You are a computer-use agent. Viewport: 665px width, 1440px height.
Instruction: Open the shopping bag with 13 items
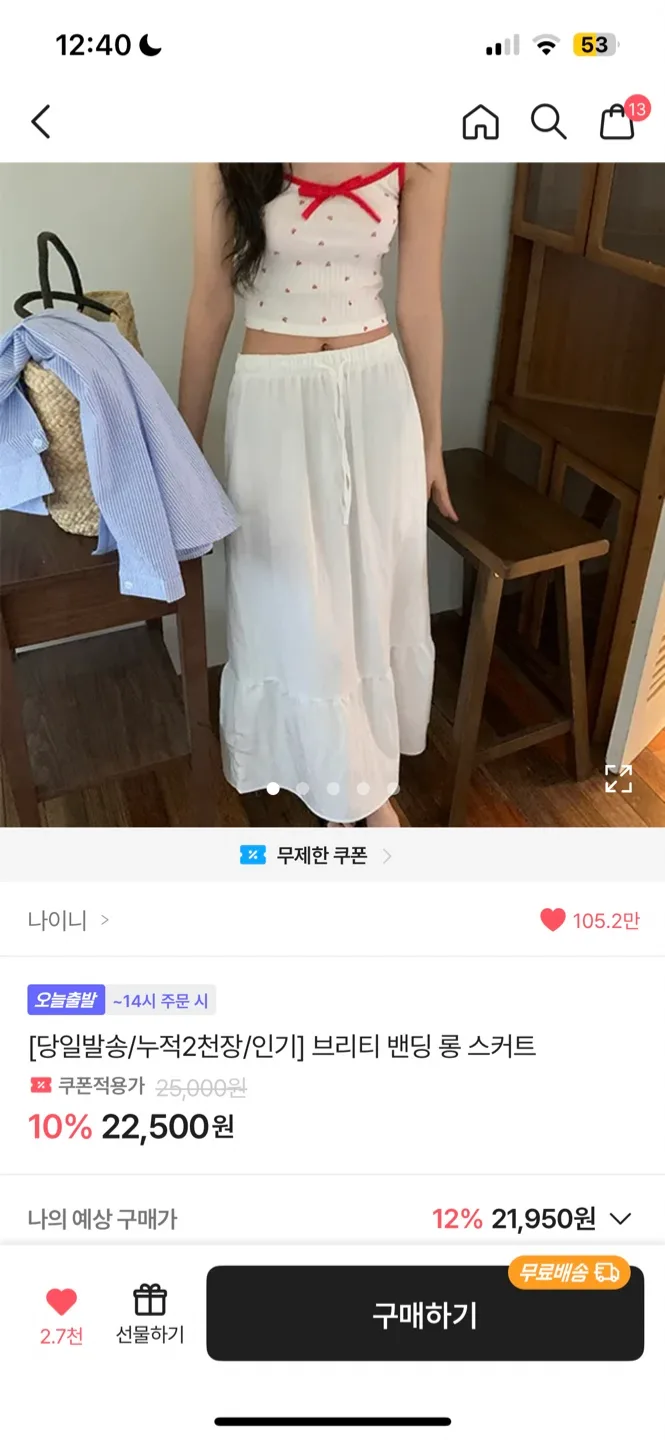click(617, 122)
